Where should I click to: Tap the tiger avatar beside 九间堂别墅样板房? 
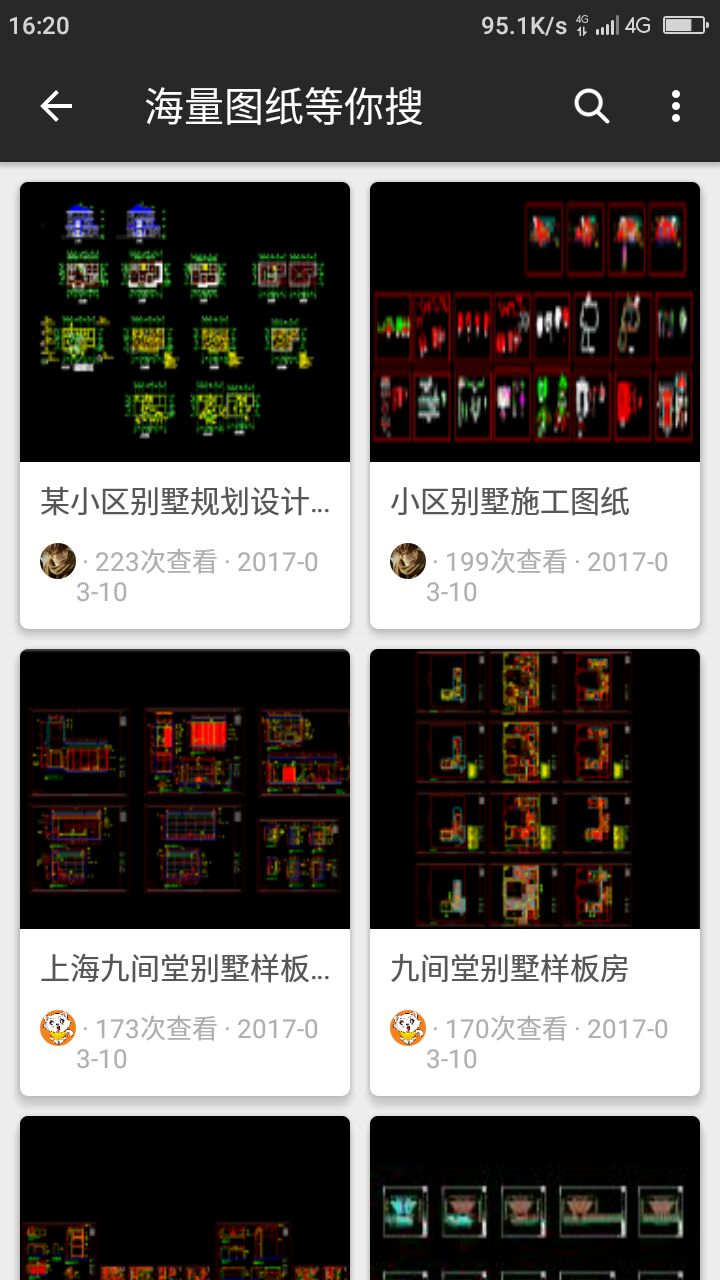(x=407, y=1028)
